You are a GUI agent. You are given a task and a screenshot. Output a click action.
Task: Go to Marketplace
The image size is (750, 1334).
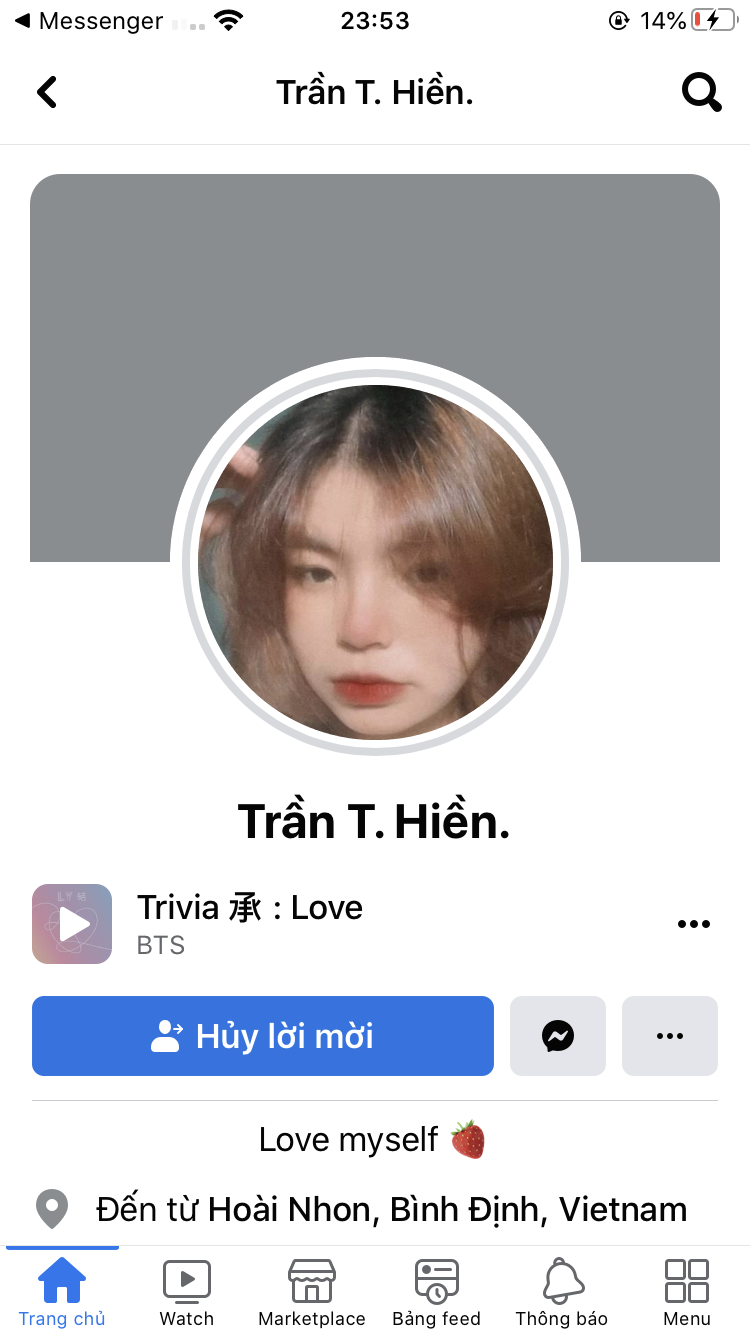click(312, 1292)
